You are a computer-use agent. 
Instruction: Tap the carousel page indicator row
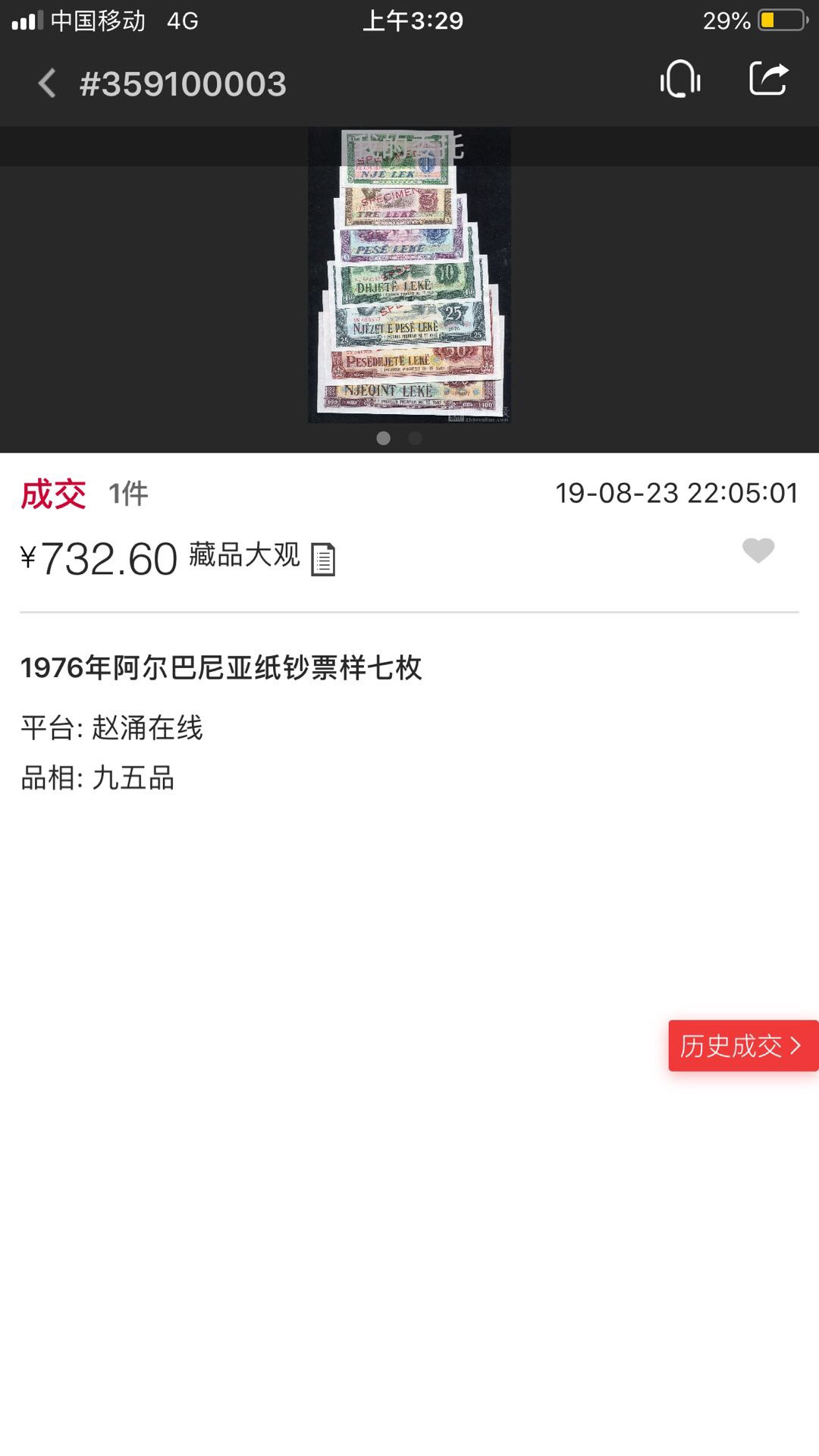click(x=400, y=438)
